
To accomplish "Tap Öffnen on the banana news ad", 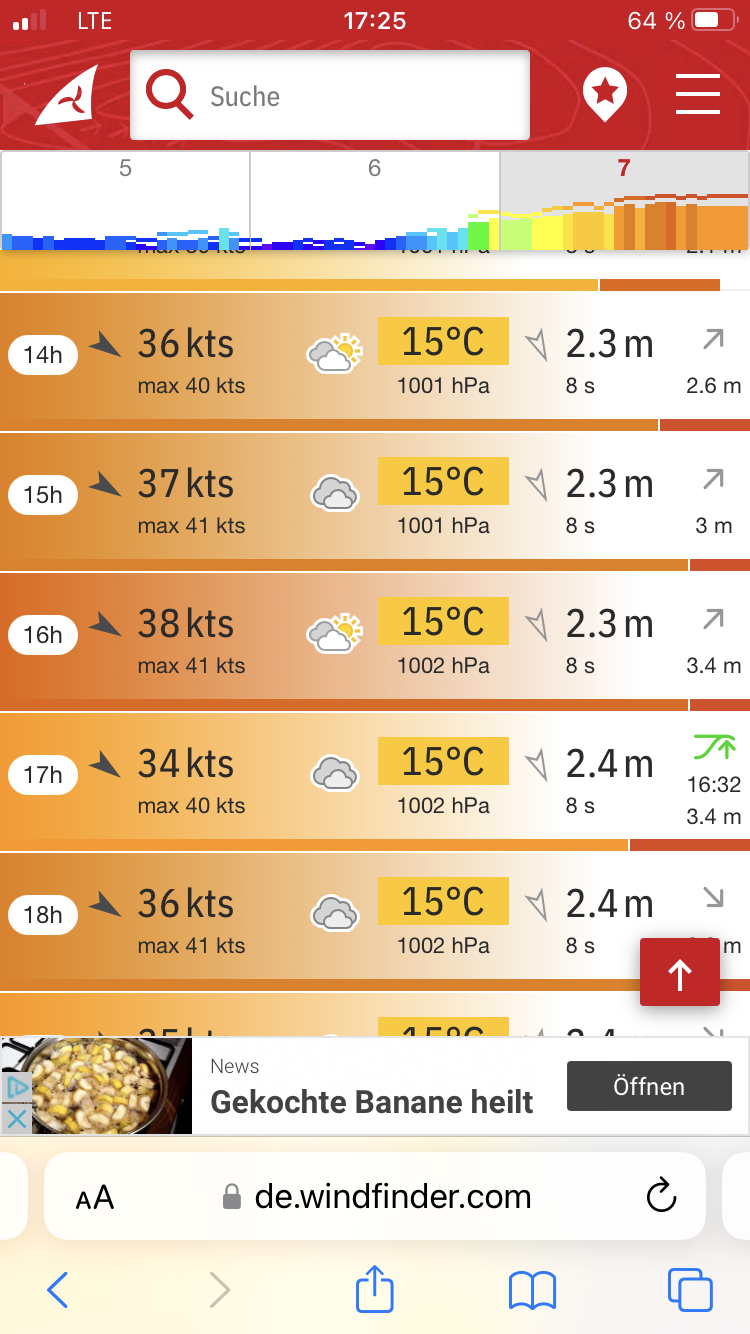I will click(x=649, y=1086).
